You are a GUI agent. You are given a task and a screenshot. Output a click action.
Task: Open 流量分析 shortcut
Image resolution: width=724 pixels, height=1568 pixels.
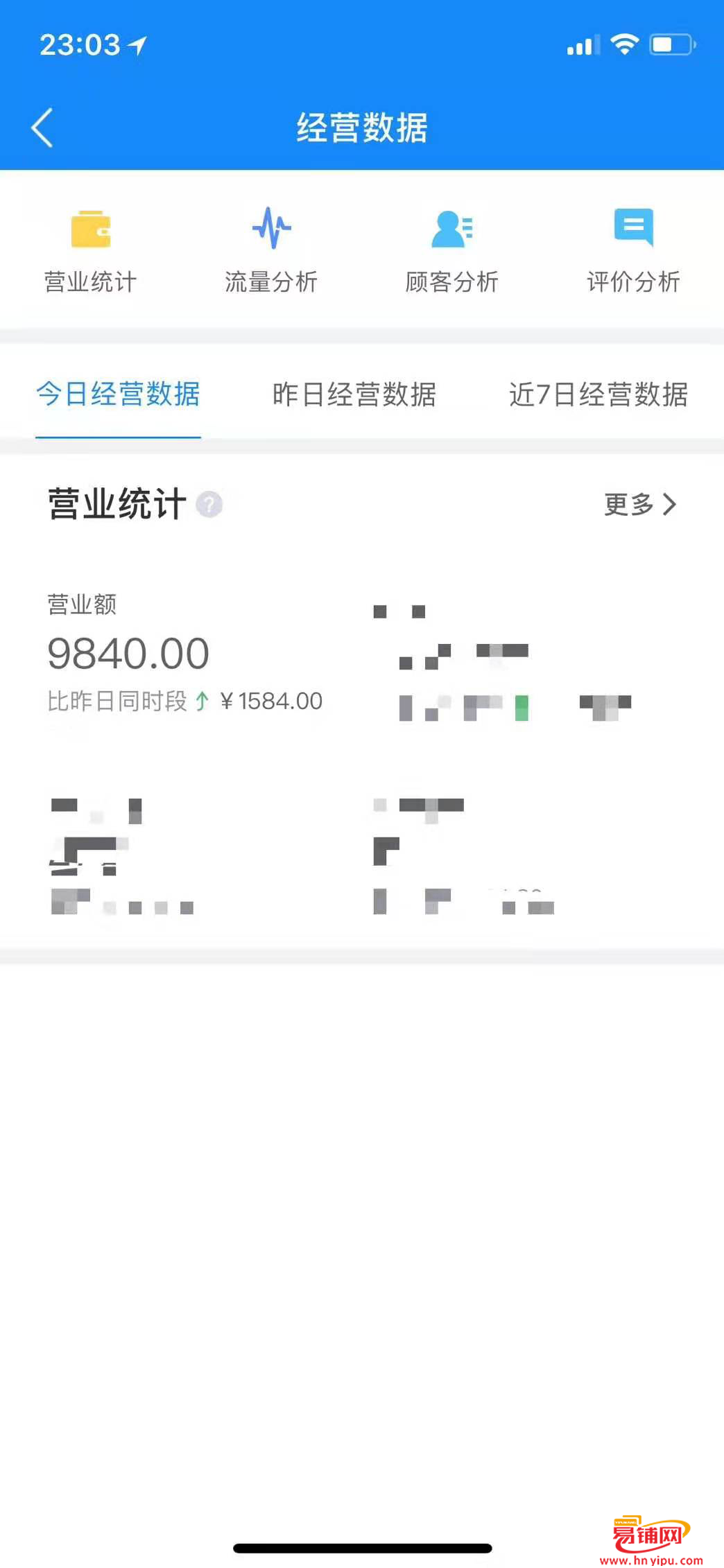pyautogui.click(x=271, y=252)
